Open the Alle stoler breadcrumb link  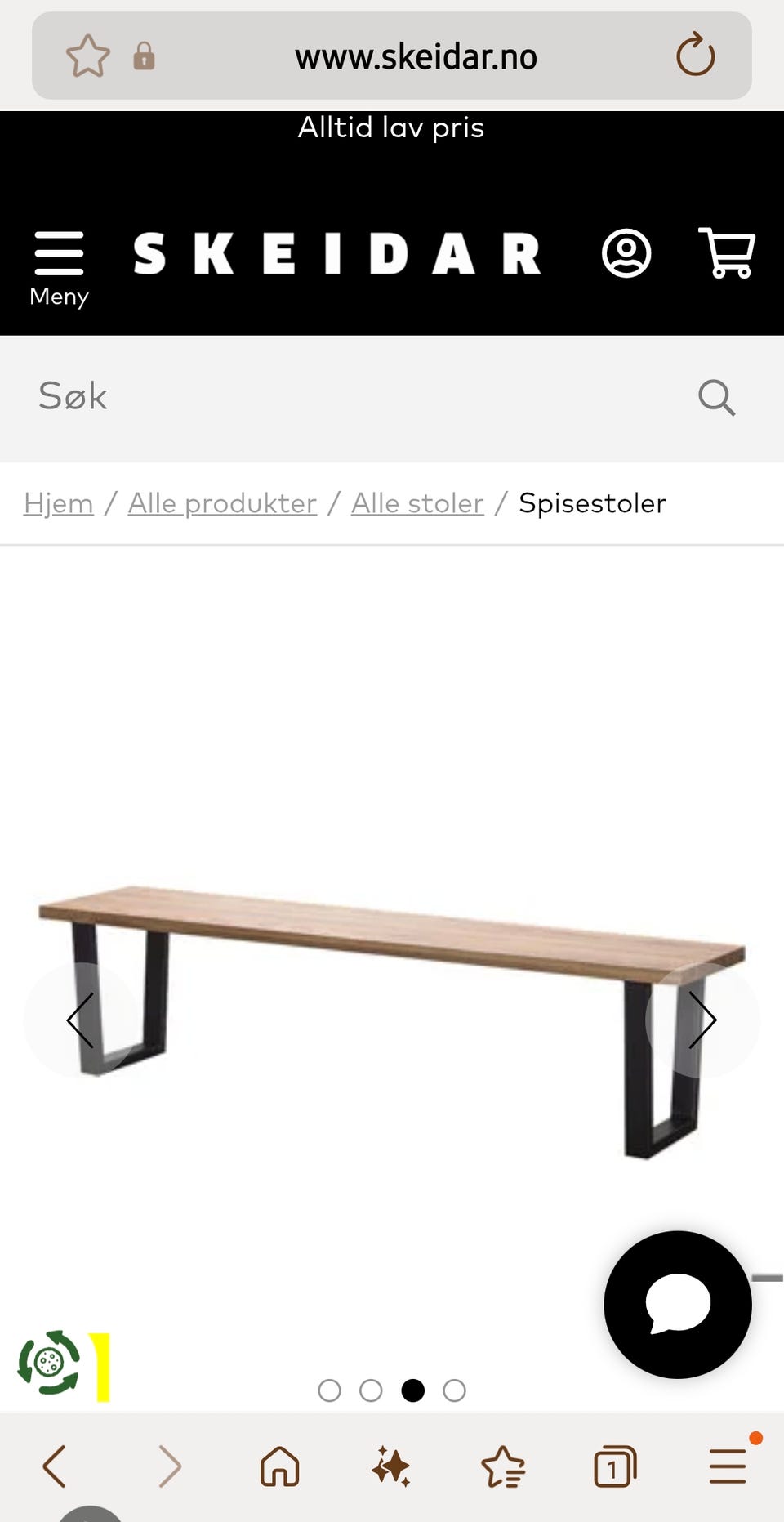click(x=416, y=503)
